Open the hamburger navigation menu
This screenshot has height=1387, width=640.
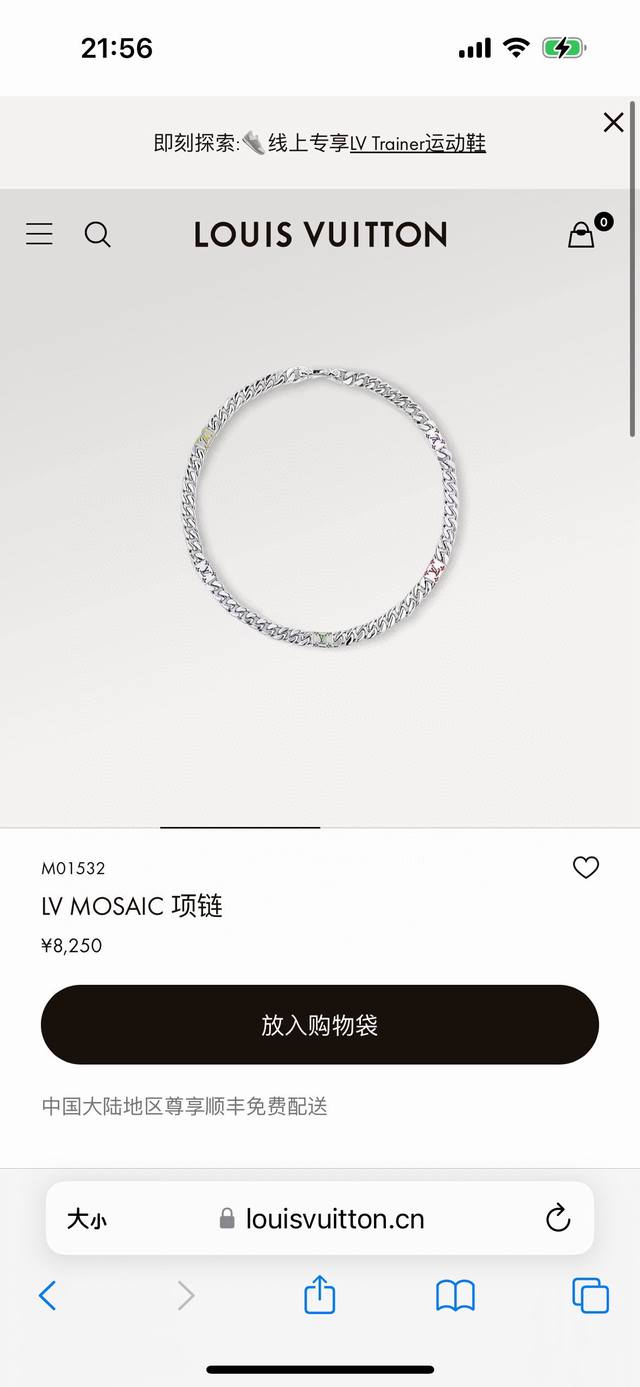point(39,234)
